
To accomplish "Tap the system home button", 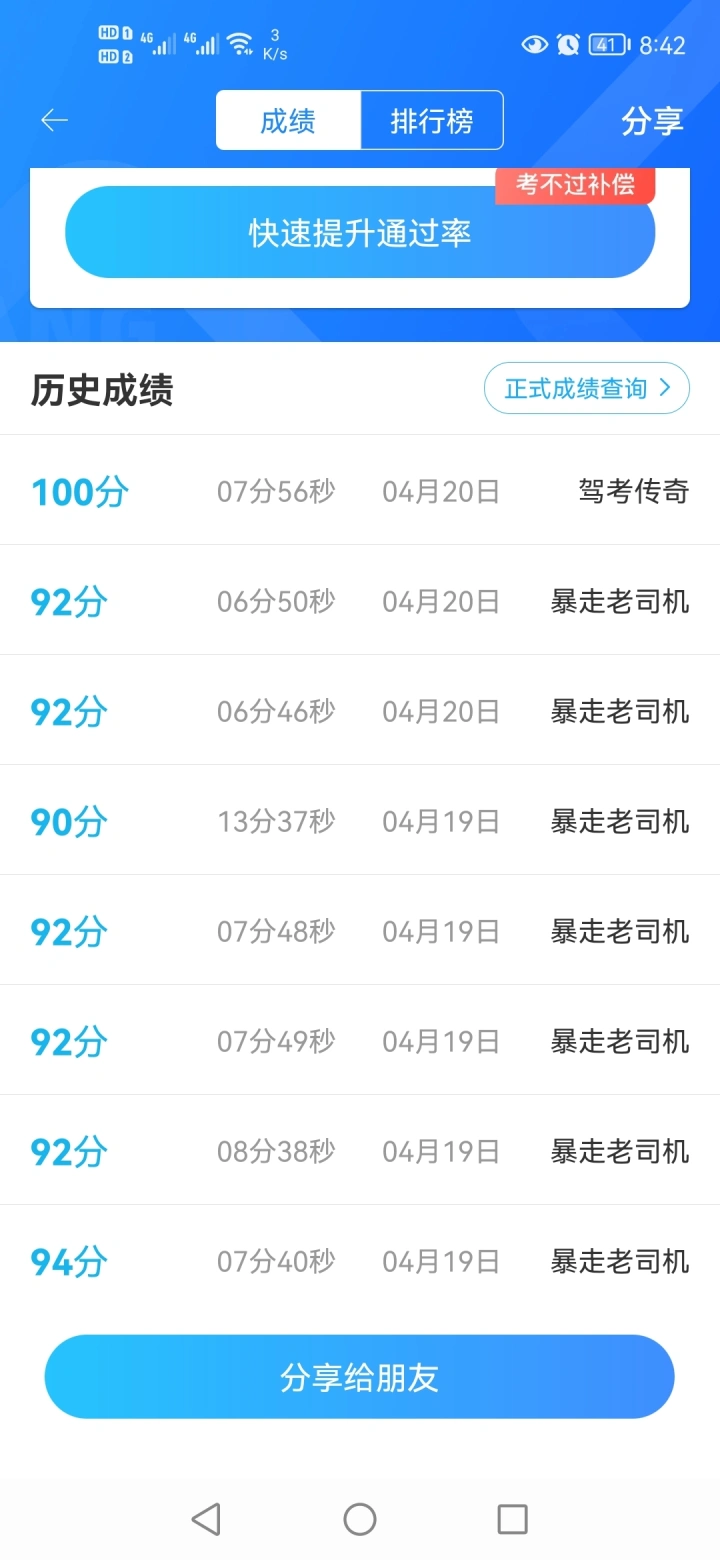I will (360, 1519).
